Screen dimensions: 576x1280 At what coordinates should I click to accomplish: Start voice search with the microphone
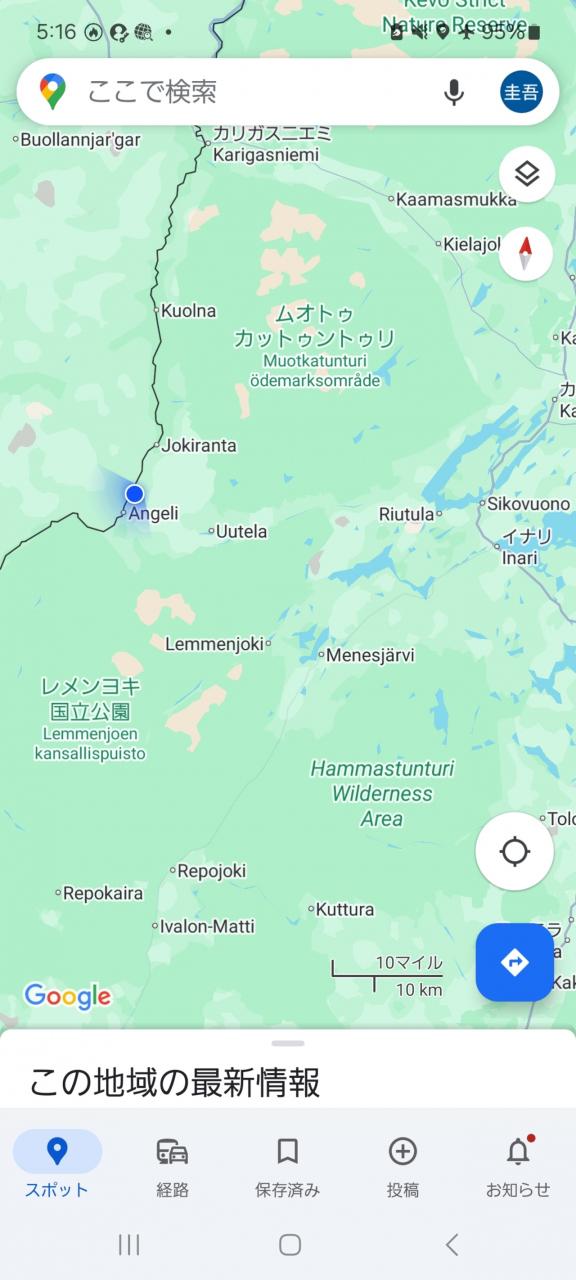[x=454, y=92]
